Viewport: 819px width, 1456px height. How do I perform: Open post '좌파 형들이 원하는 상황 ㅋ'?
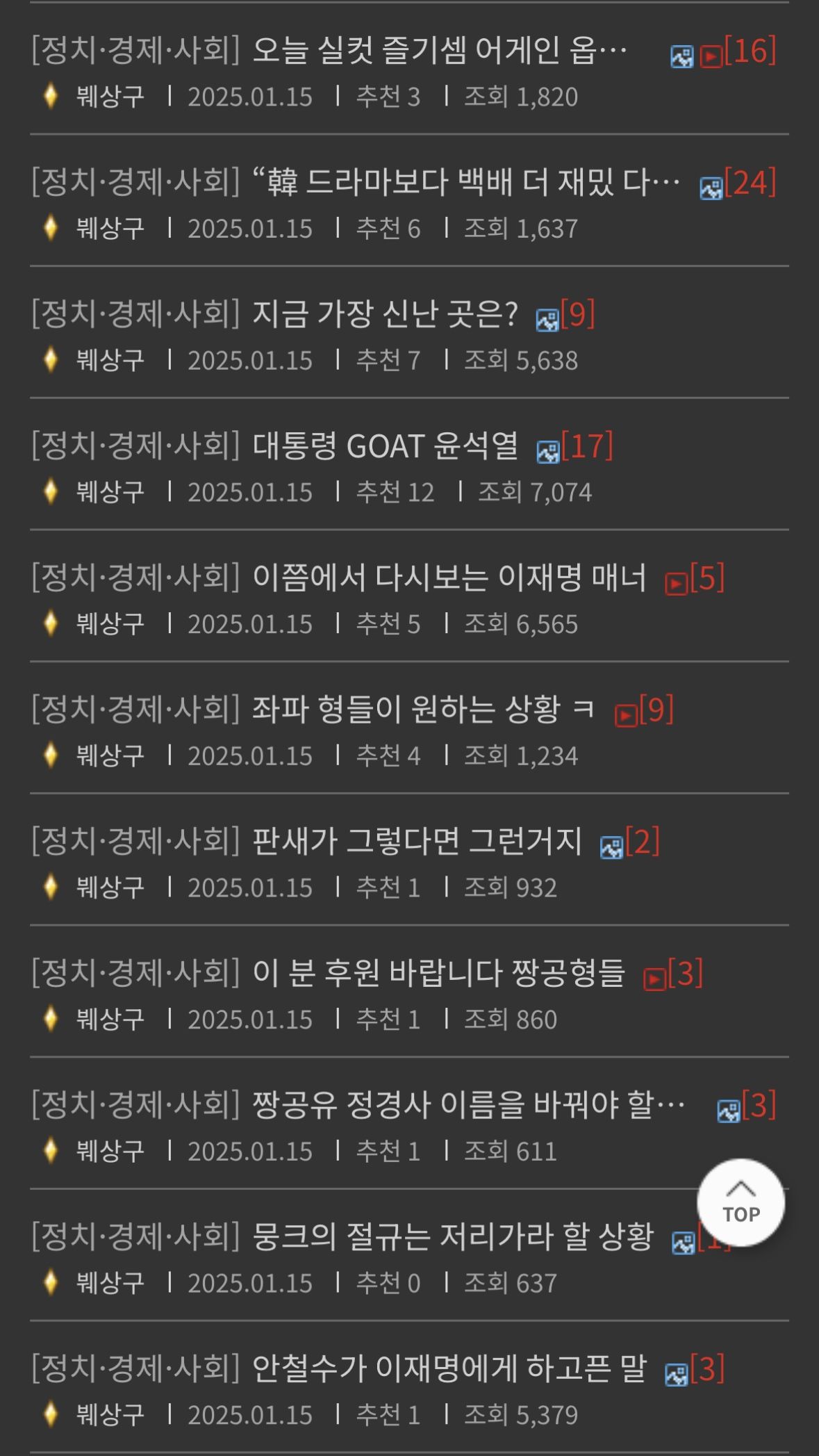click(x=422, y=710)
